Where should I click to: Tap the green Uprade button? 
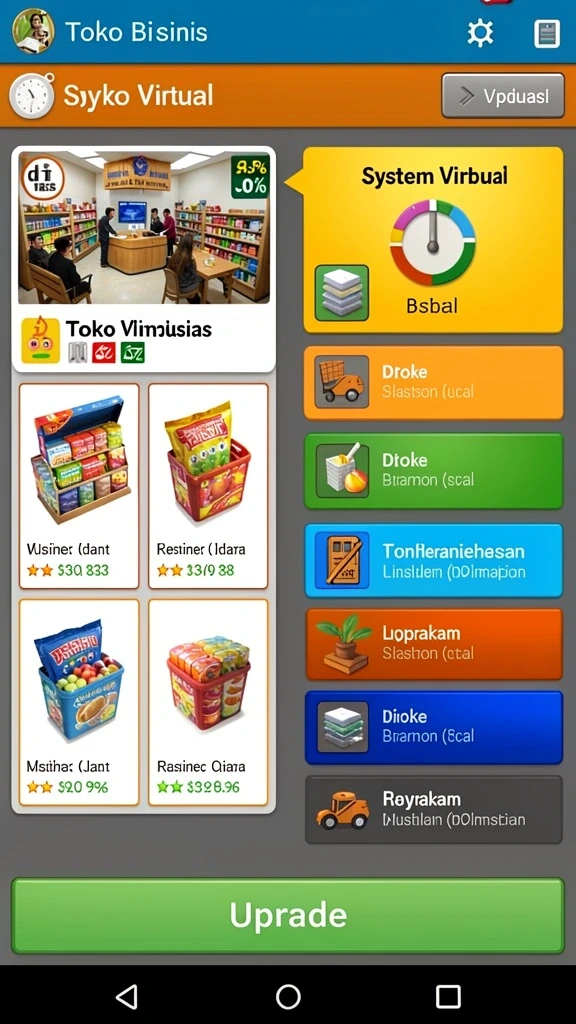click(288, 916)
